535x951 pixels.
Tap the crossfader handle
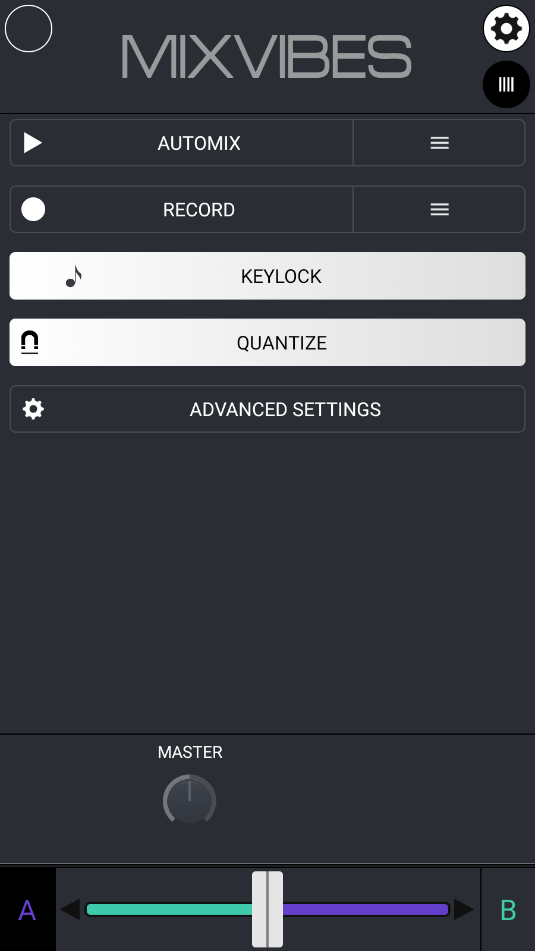pos(268,909)
